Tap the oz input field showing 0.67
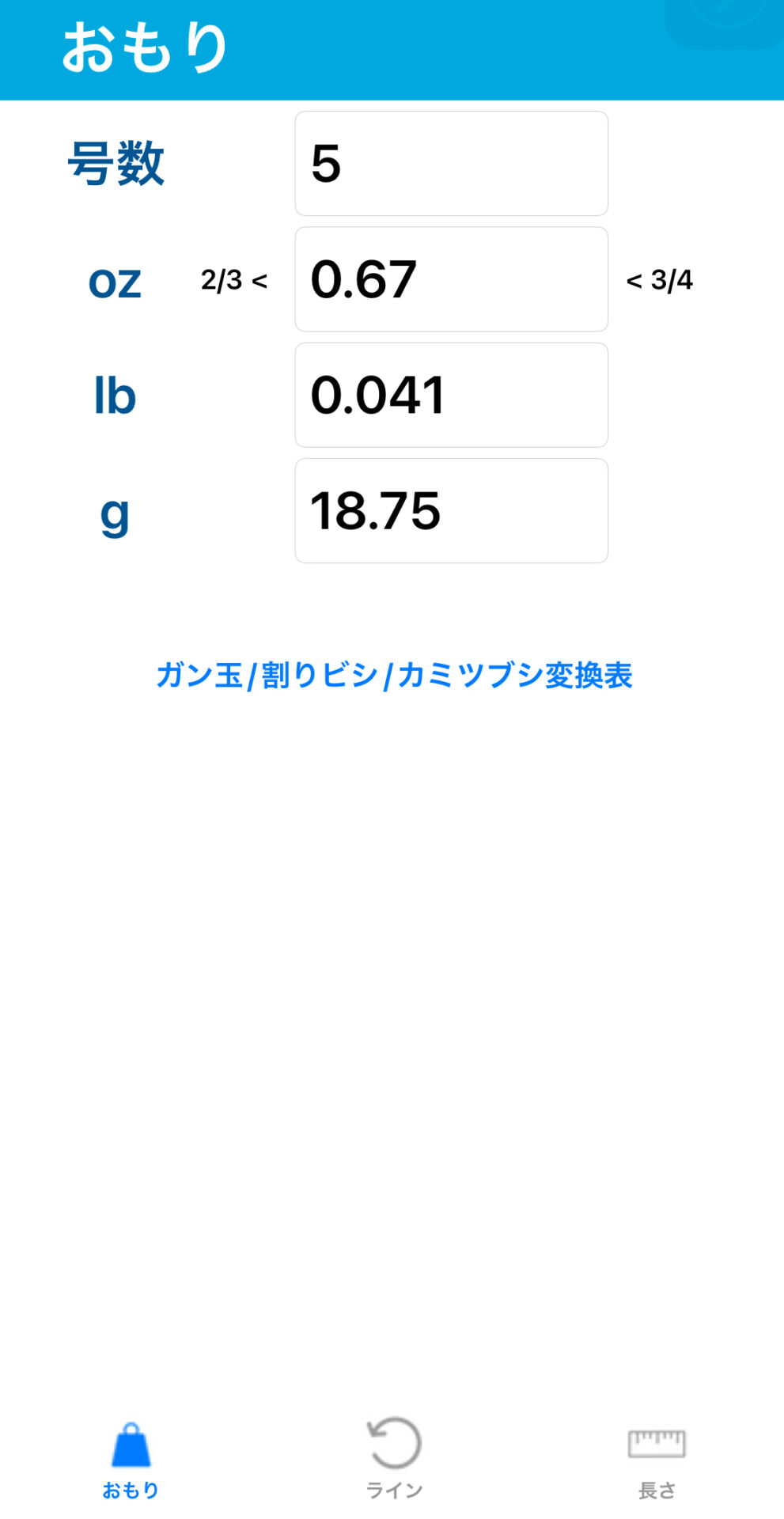784x1519 pixels. coord(451,279)
